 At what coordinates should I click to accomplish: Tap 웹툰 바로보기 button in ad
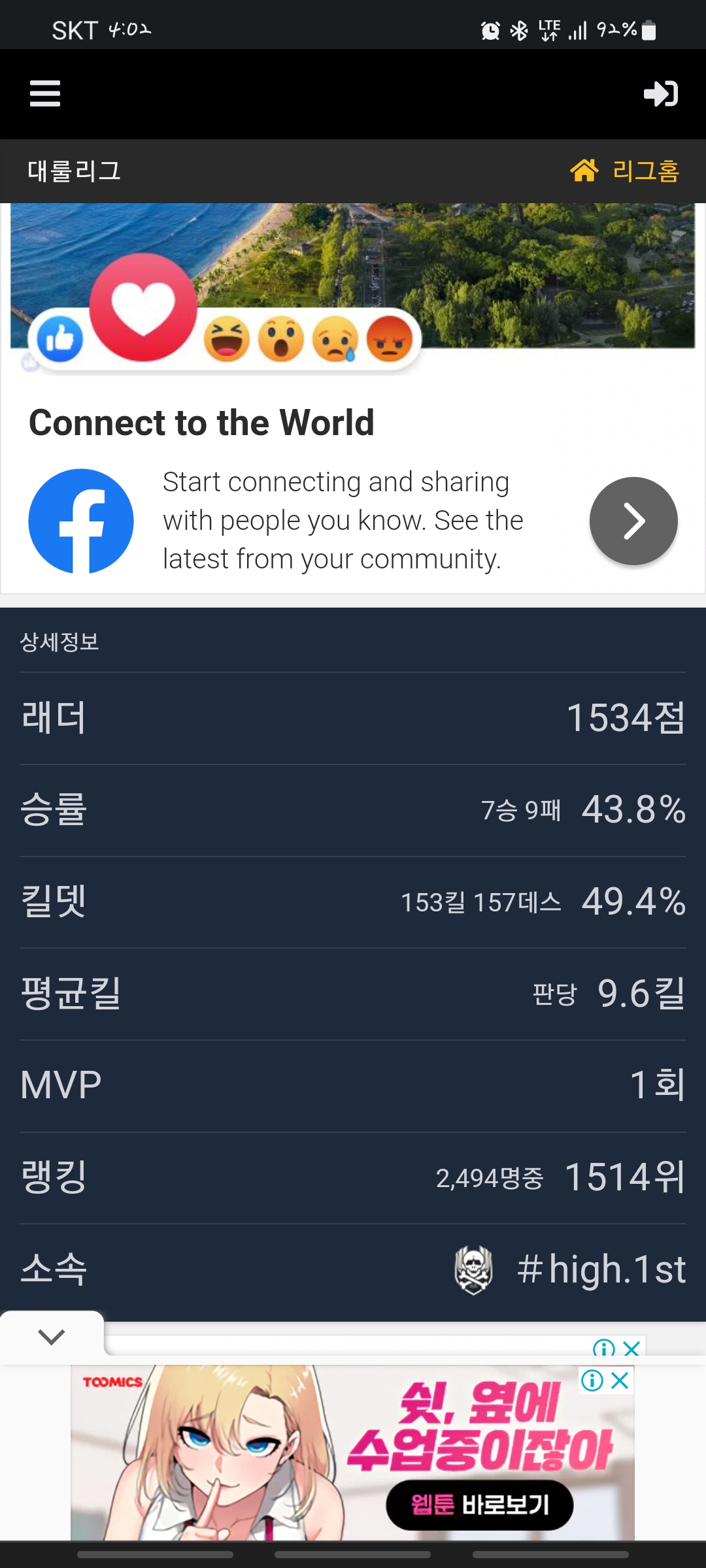pyautogui.click(x=480, y=1505)
